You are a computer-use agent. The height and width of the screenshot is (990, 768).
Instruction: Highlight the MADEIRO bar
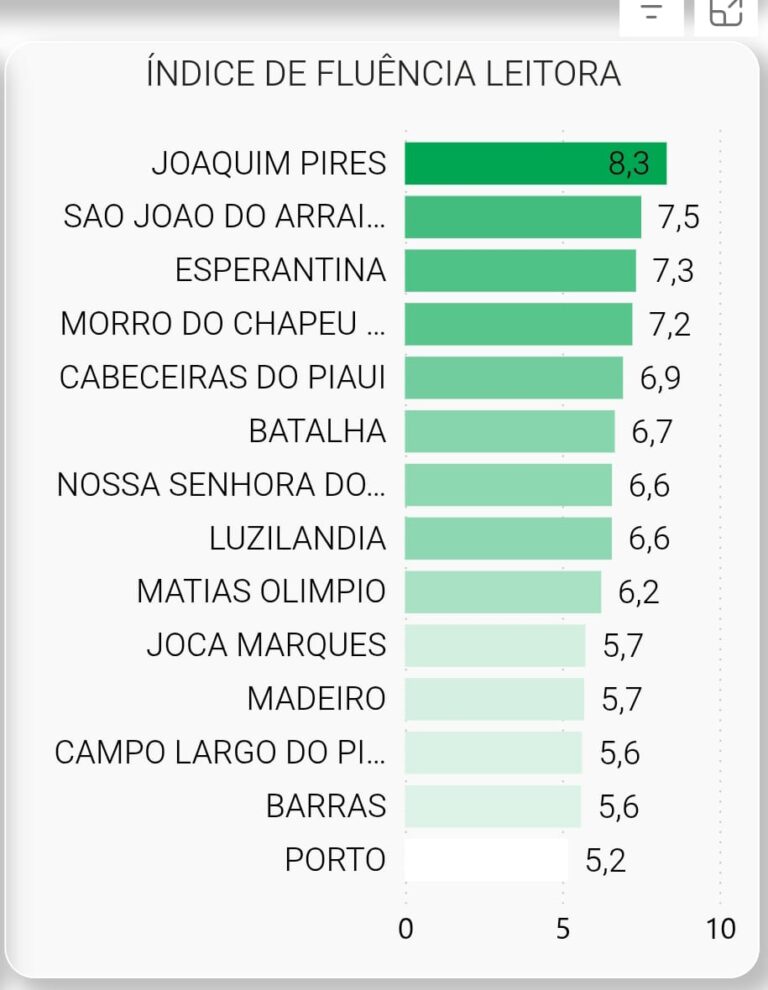494,699
